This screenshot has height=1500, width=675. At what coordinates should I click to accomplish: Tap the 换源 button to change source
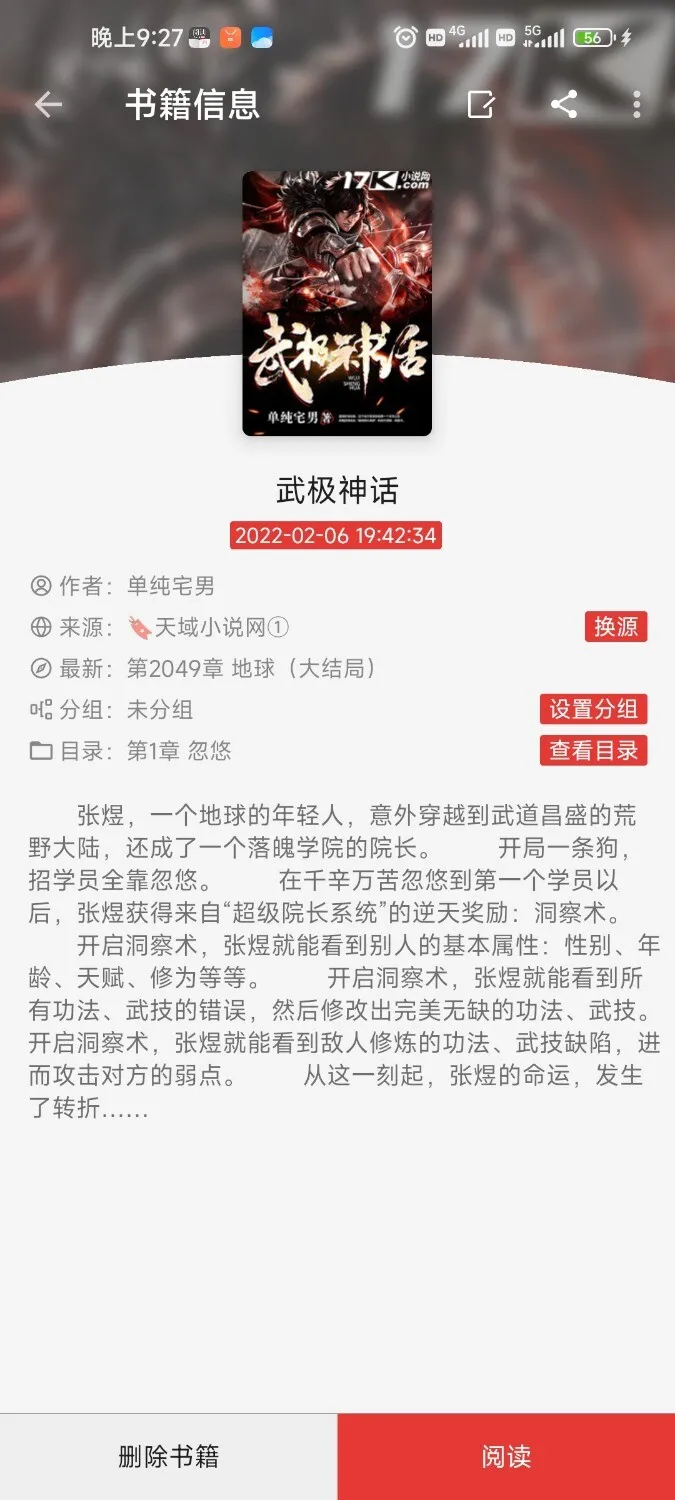[616, 627]
